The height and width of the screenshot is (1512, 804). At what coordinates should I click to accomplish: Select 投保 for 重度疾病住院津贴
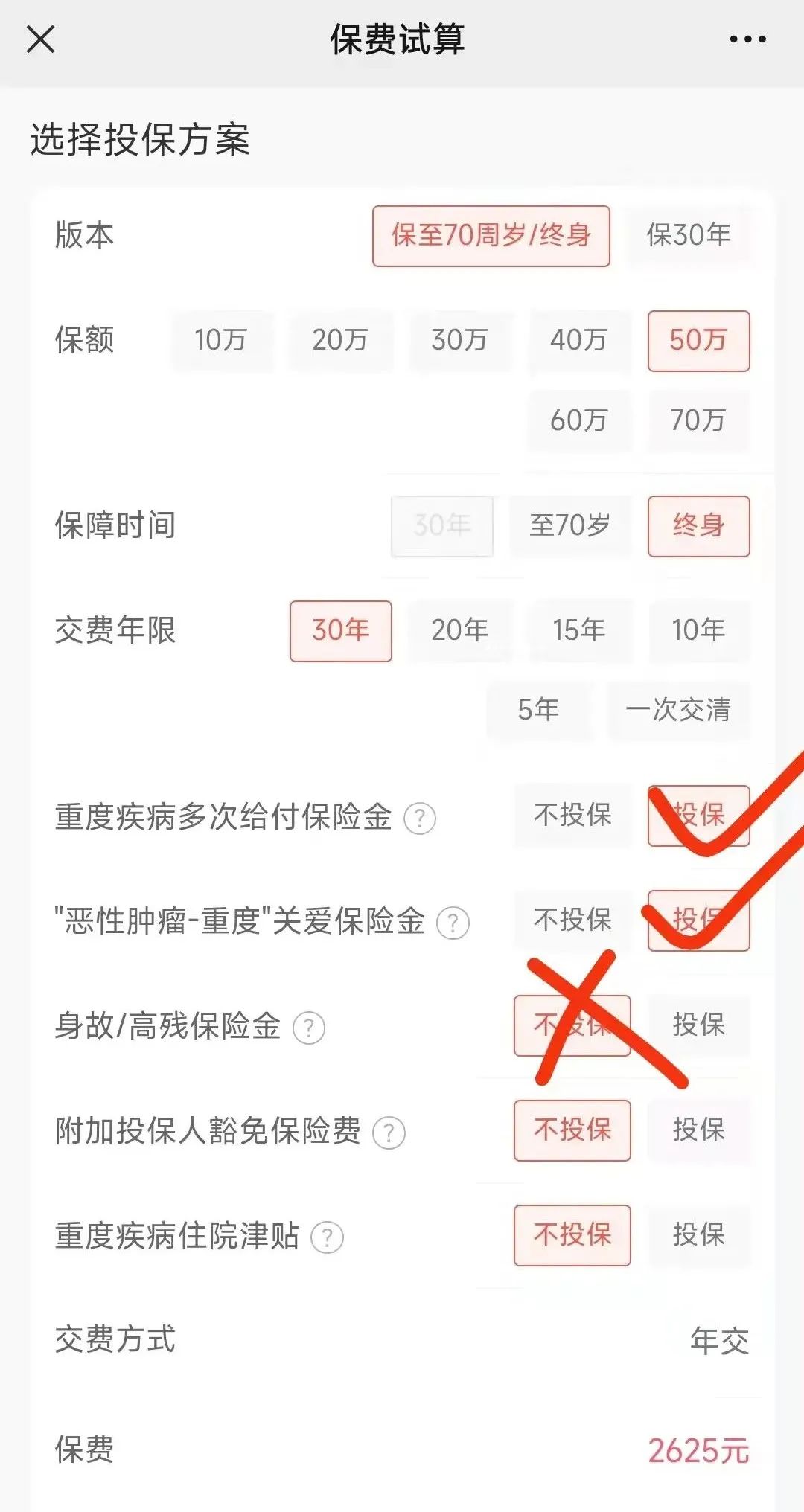(x=698, y=1235)
